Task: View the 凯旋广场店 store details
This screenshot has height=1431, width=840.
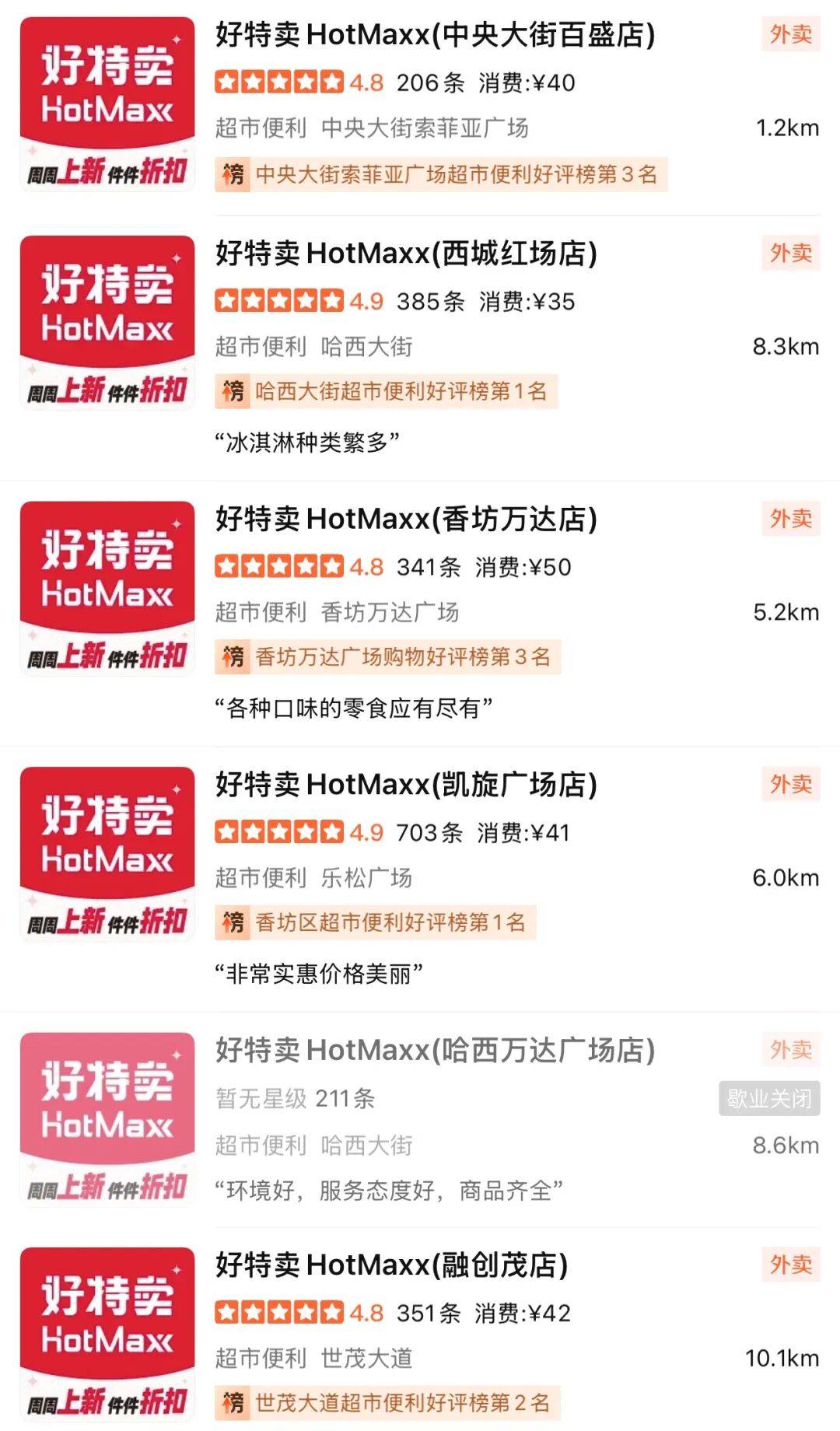Action: 406,785
